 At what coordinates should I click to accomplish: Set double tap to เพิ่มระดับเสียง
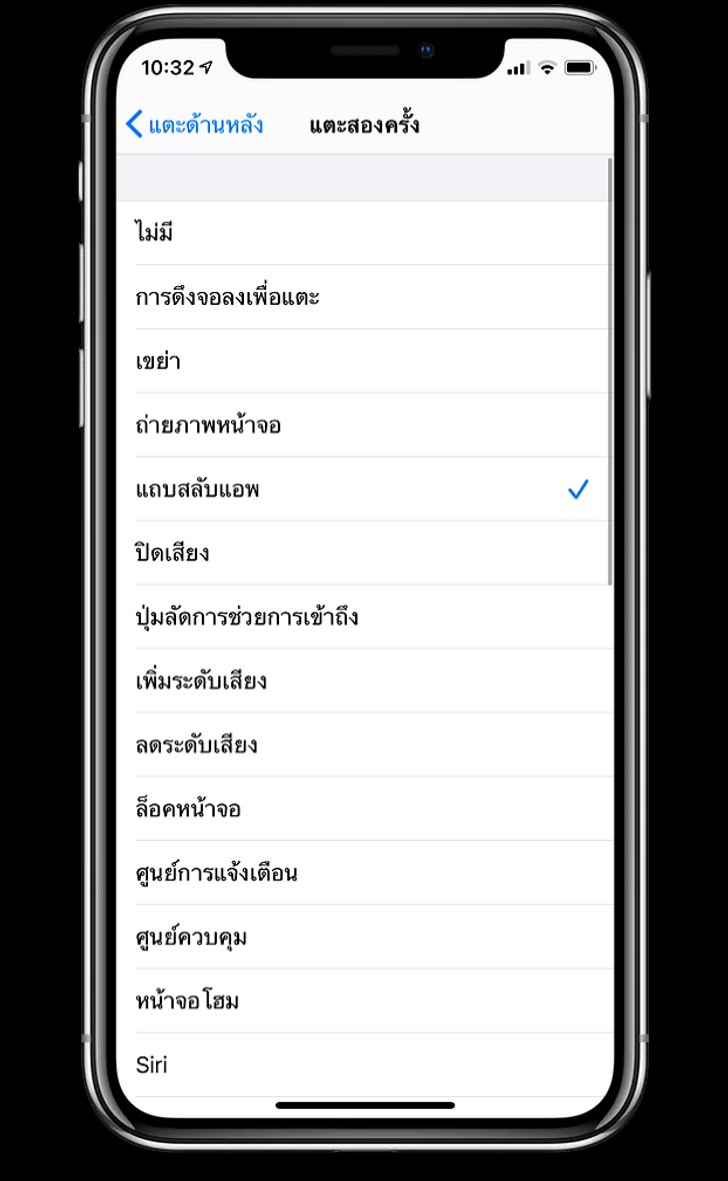pyautogui.click(x=364, y=681)
